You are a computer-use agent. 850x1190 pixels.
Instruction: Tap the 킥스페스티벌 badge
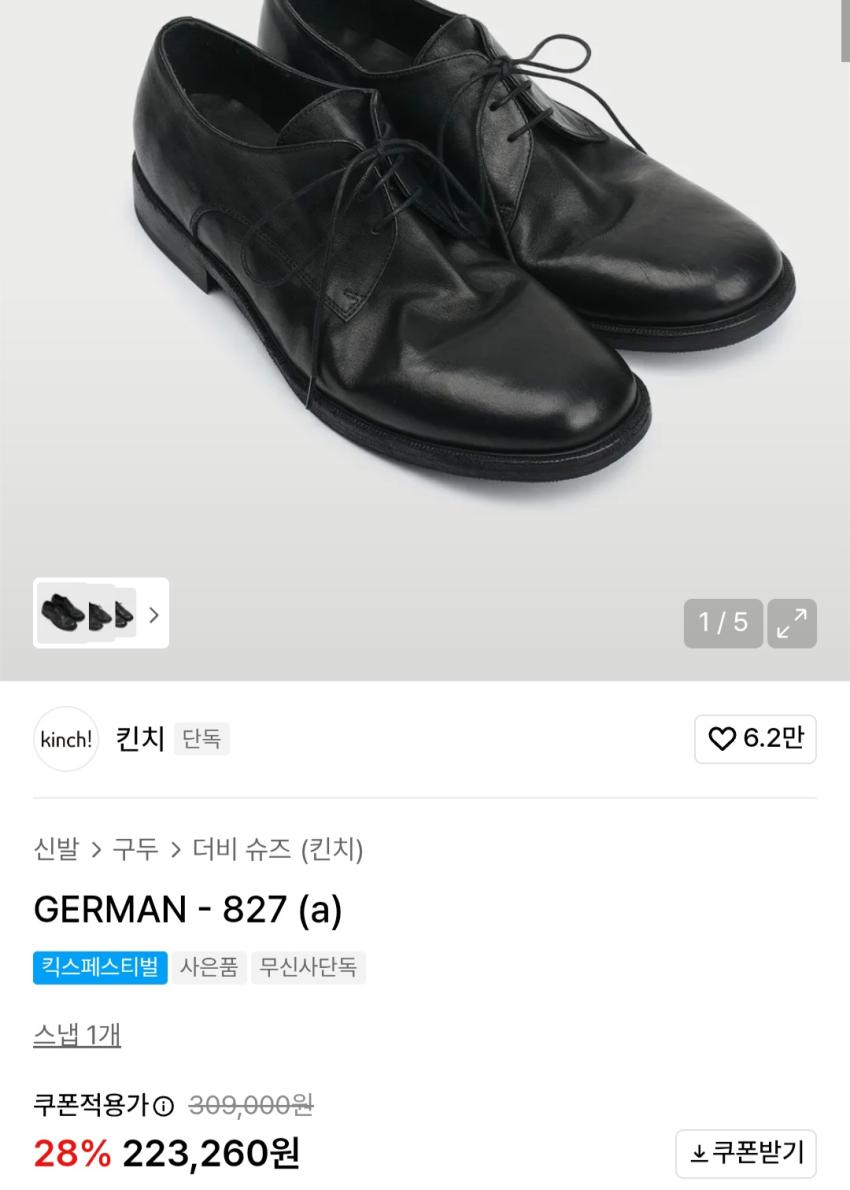[x=99, y=967]
